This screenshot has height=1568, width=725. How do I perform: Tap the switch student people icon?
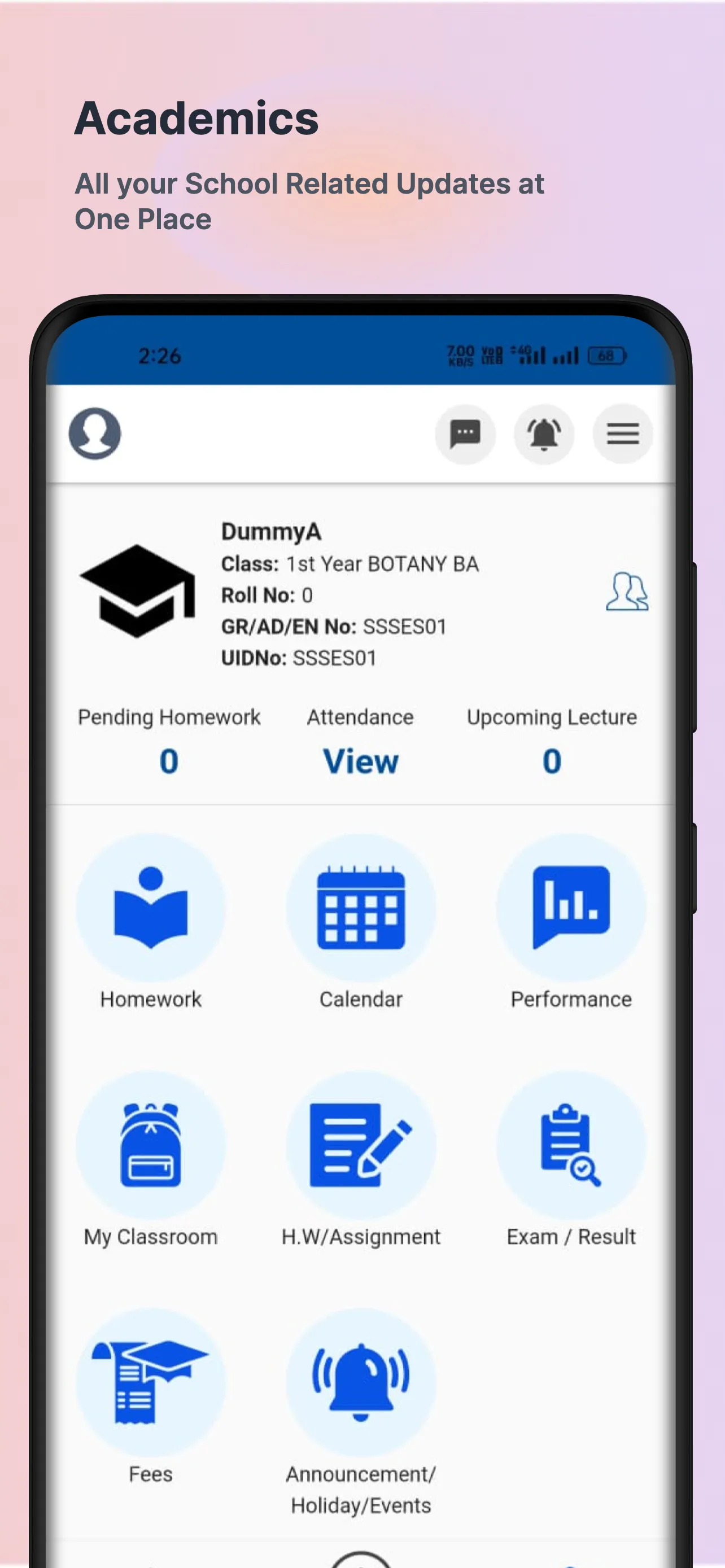[628, 592]
